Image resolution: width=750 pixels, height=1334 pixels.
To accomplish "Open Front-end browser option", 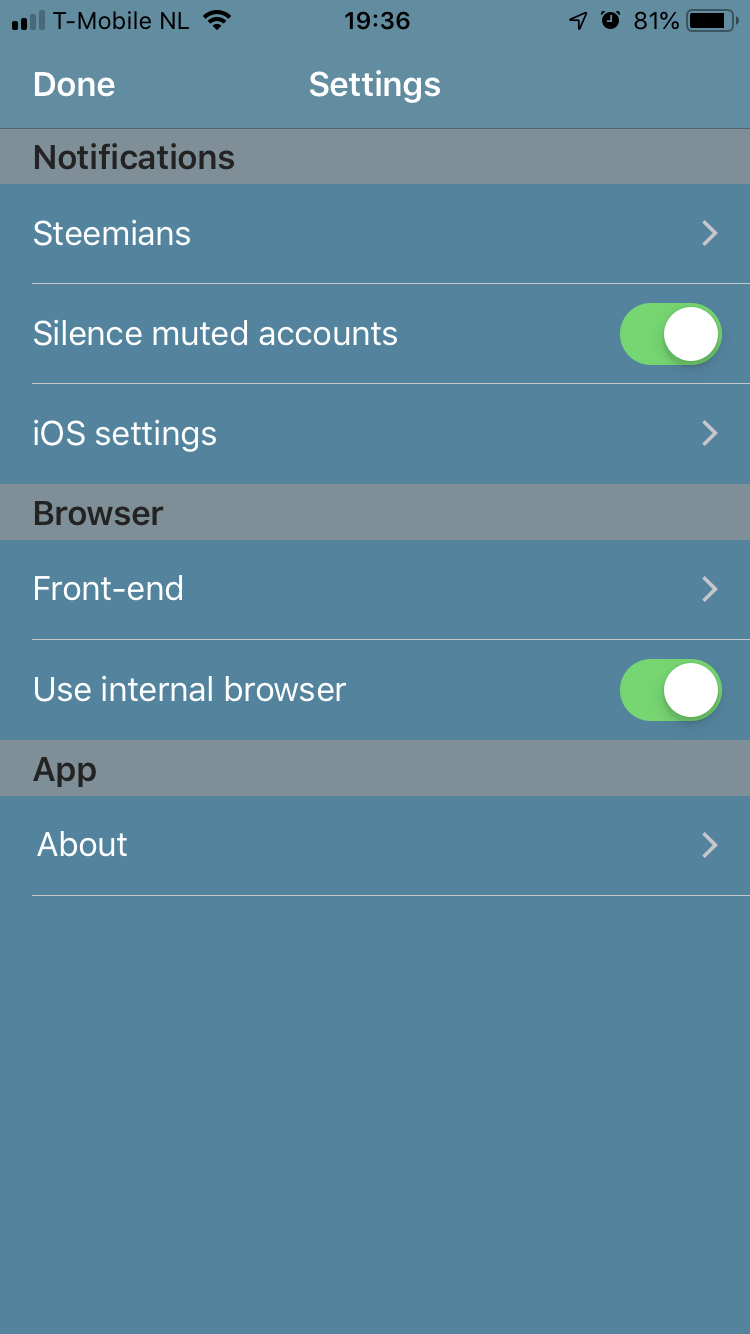I will click(375, 589).
